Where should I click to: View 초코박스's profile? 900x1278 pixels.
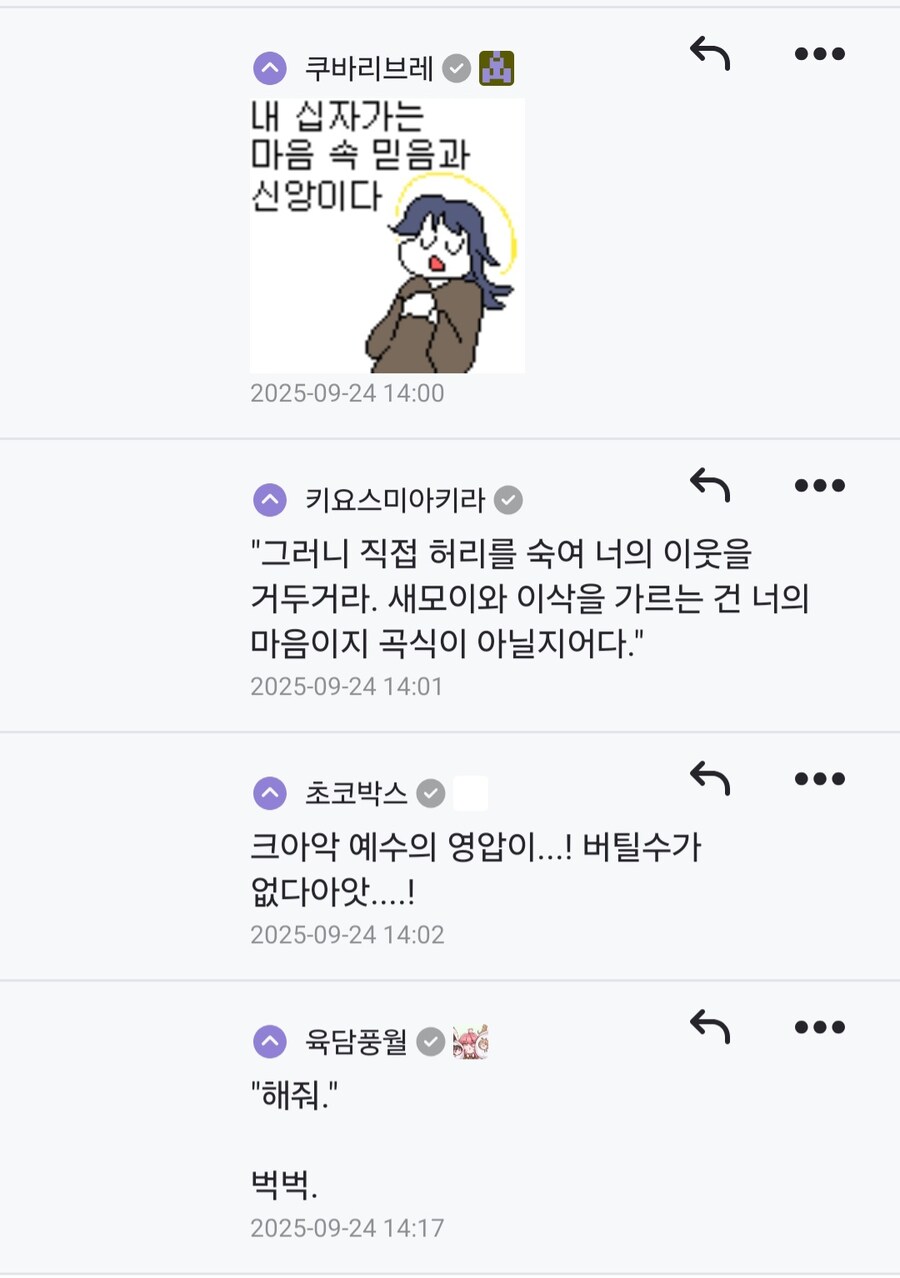(x=356, y=793)
